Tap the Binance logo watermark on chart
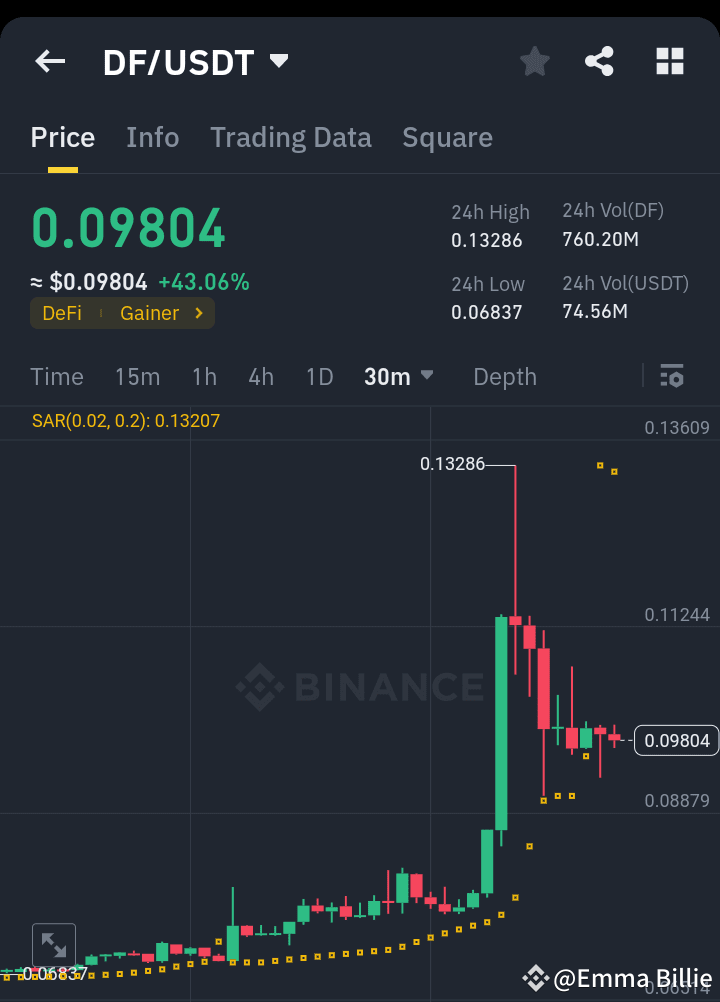The height and width of the screenshot is (1002, 720). (x=360, y=687)
